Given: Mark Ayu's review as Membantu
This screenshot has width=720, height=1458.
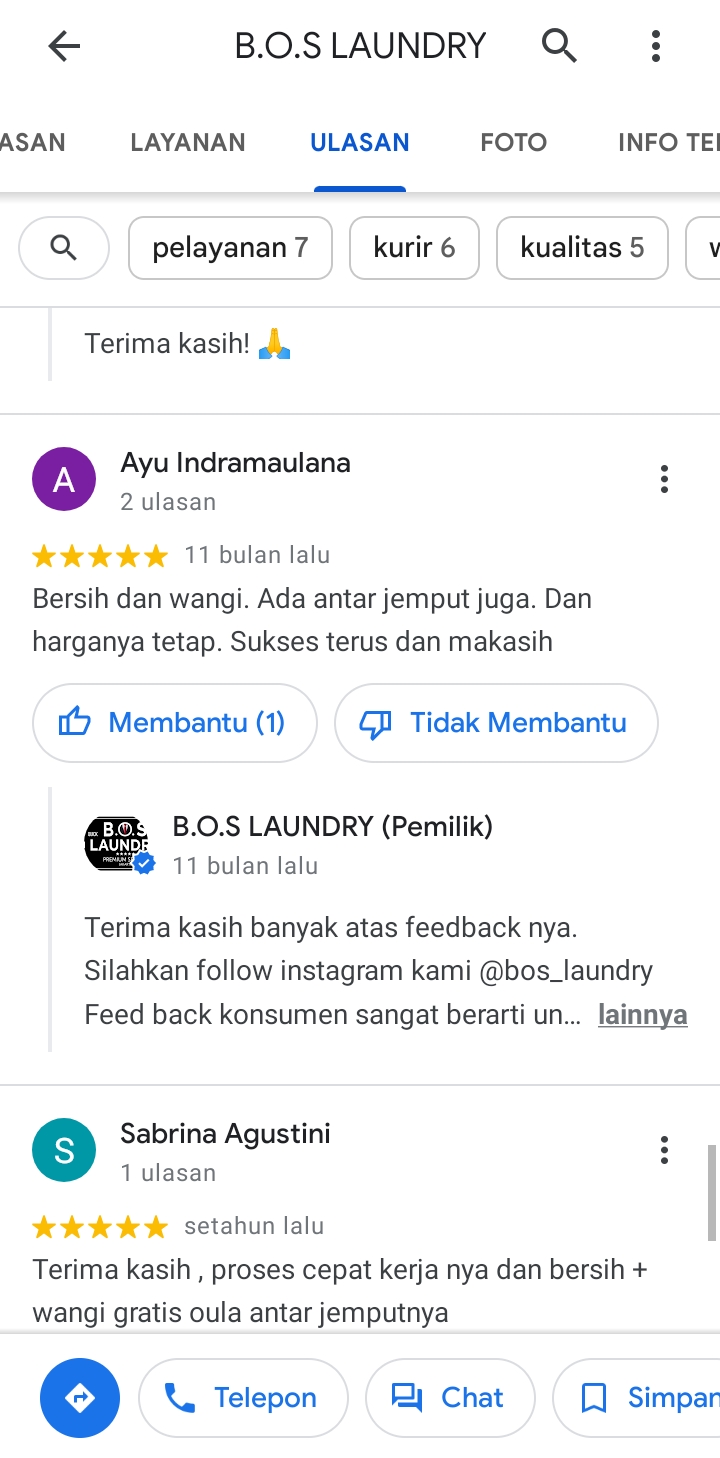Looking at the screenshot, I should [175, 723].
